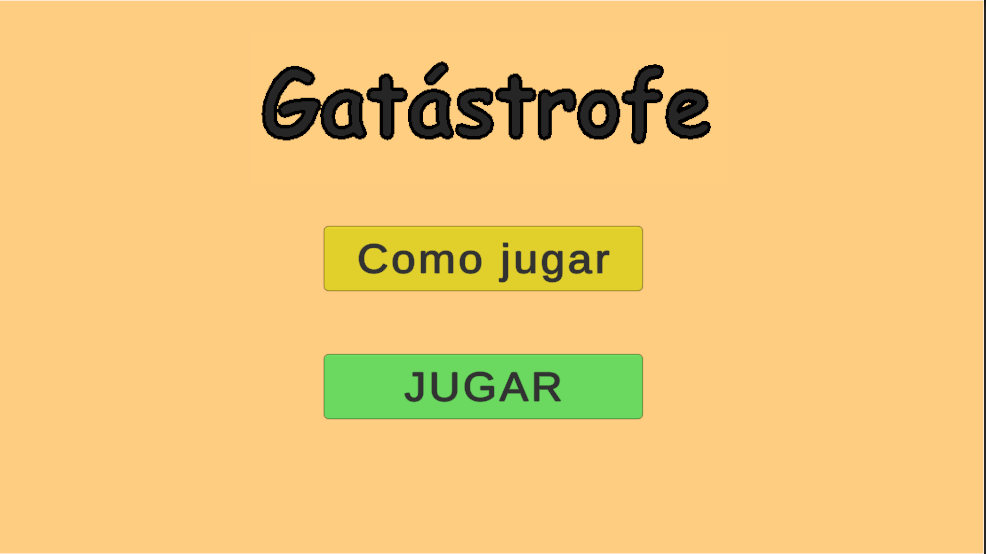Start the game with JUGAR

tap(483, 387)
